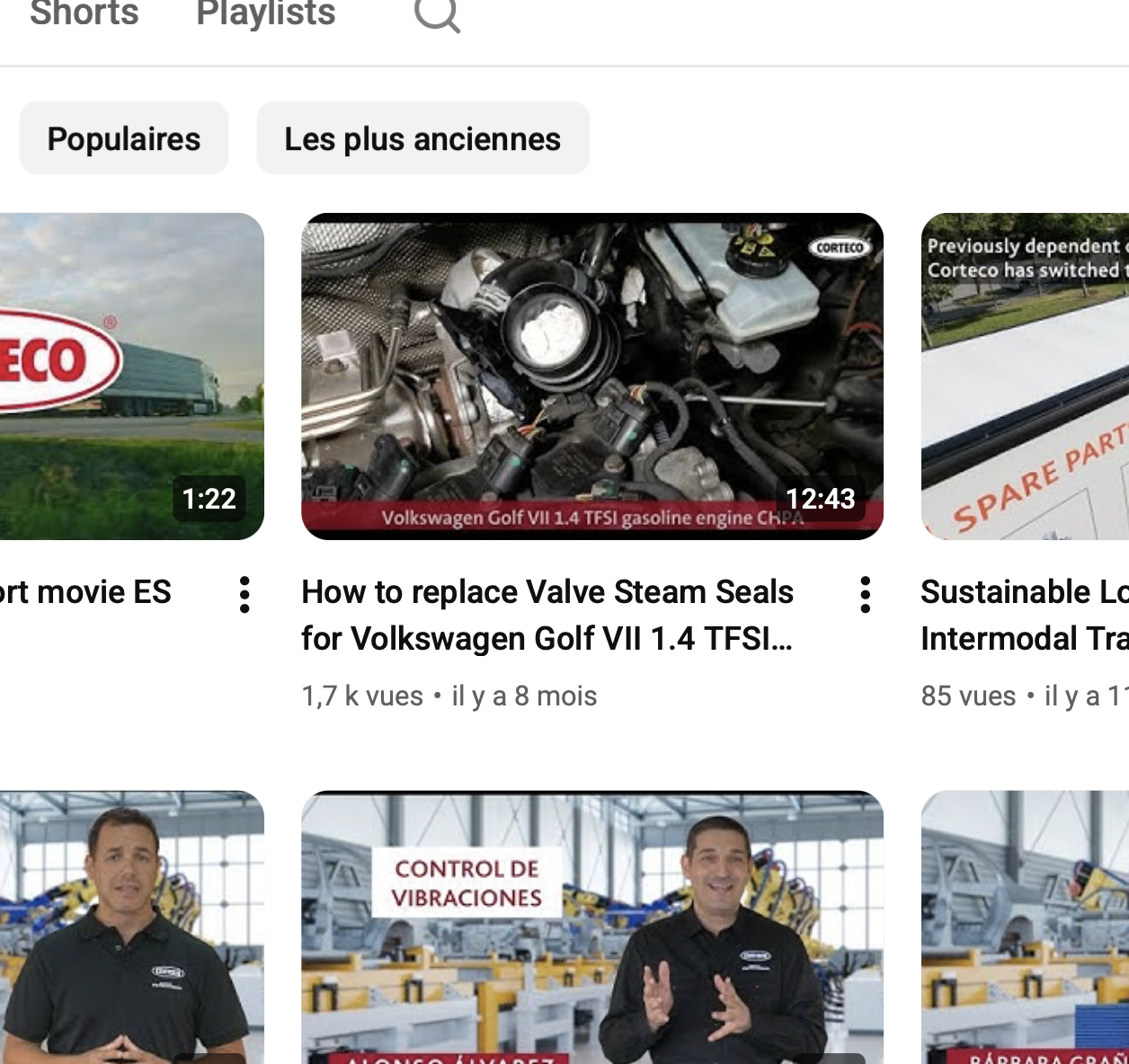
Task: Switch to the Playlists tab
Action: 265,13
